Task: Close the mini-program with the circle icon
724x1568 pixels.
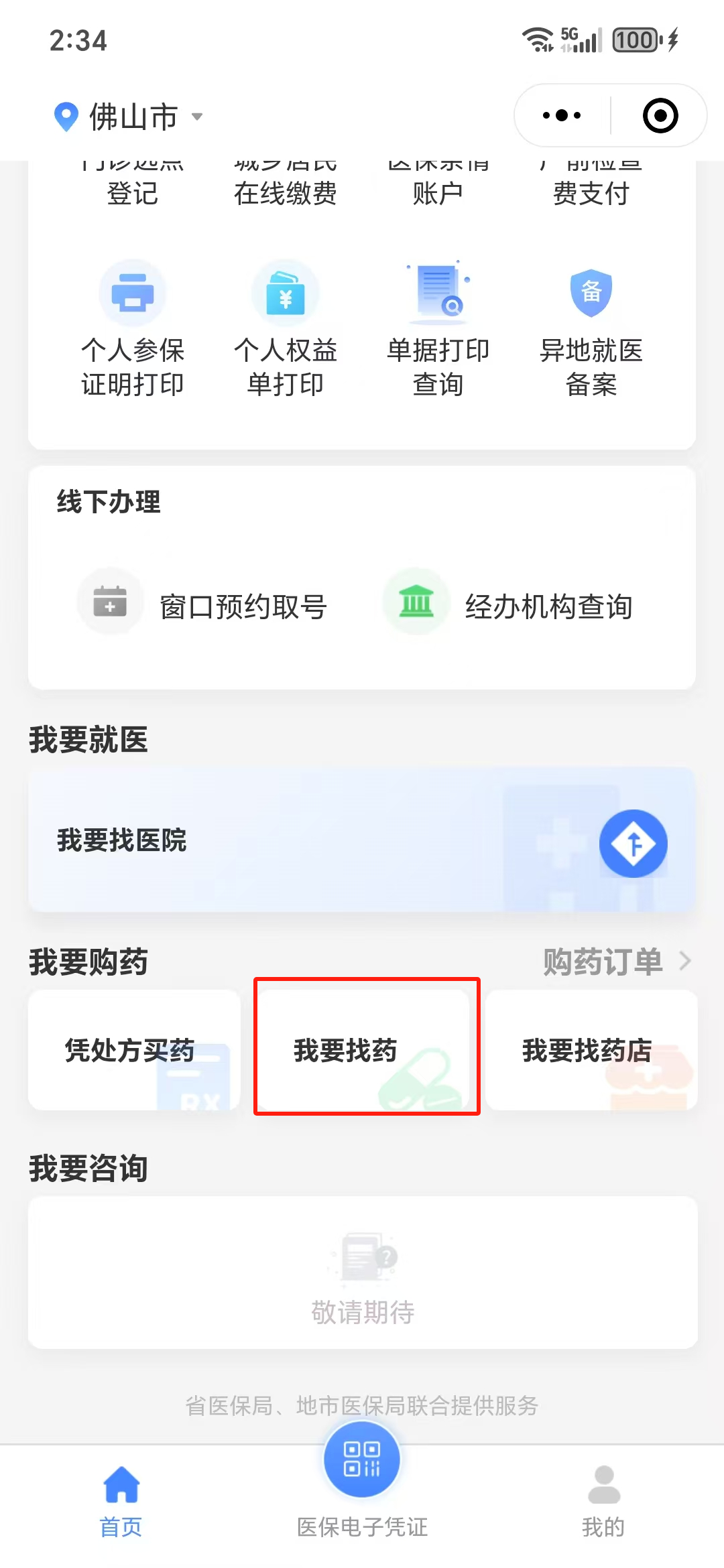Action: point(660,115)
